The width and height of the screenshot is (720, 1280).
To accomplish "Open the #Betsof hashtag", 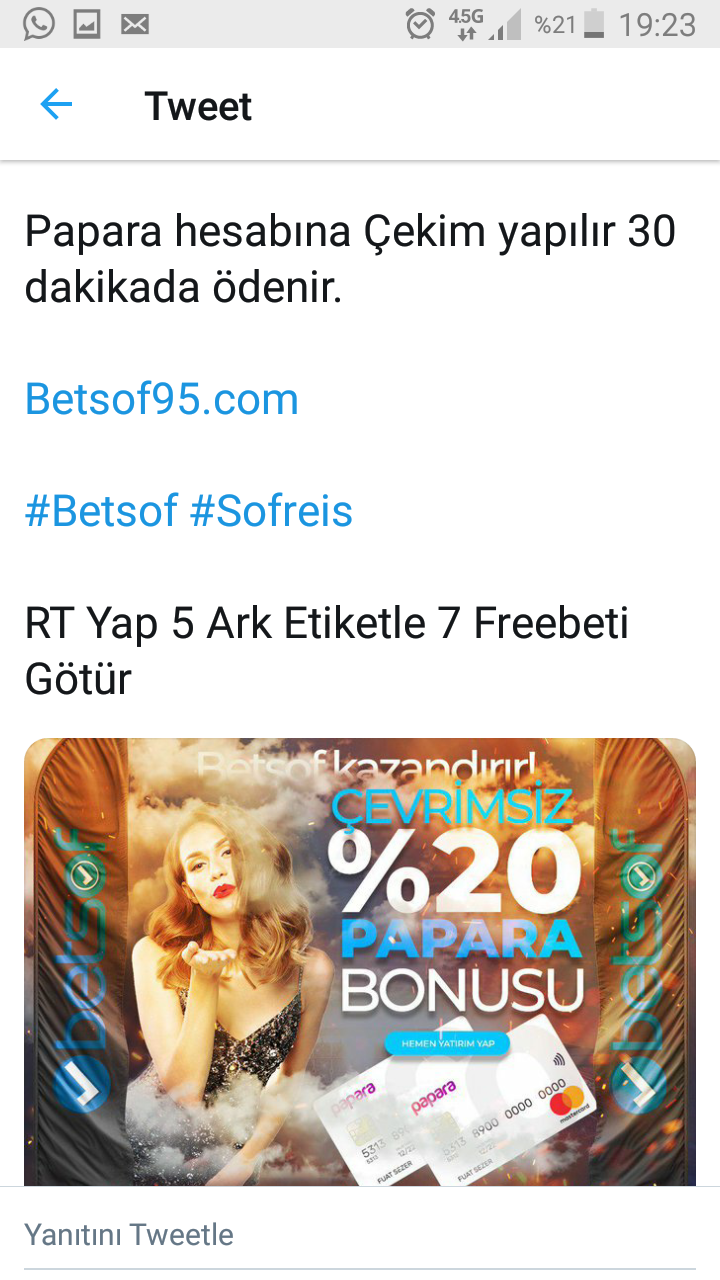I will pyautogui.click(x=101, y=511).
